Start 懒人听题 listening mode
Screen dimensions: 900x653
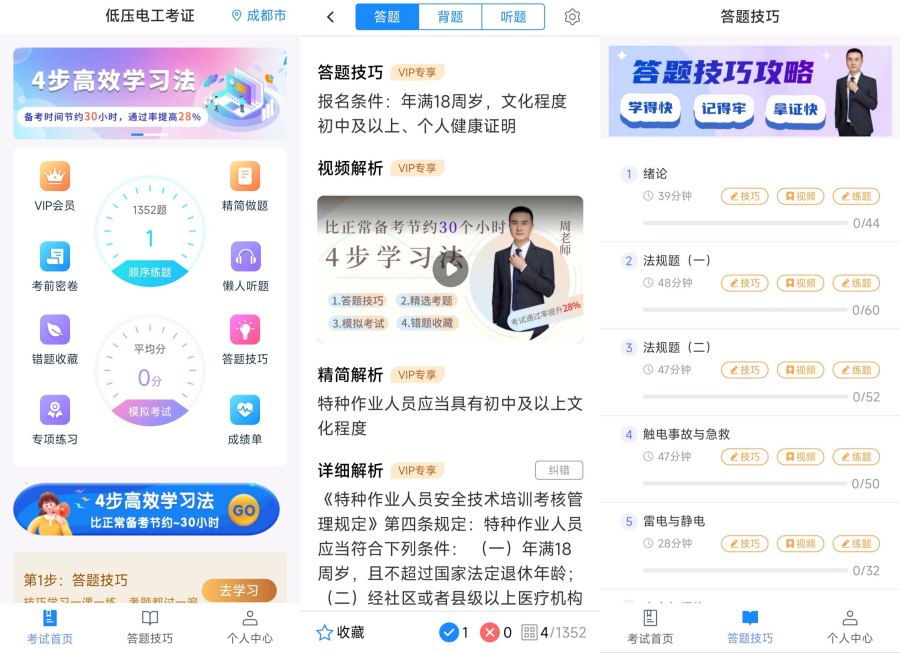pyautogui.click(x=245, y=267)
